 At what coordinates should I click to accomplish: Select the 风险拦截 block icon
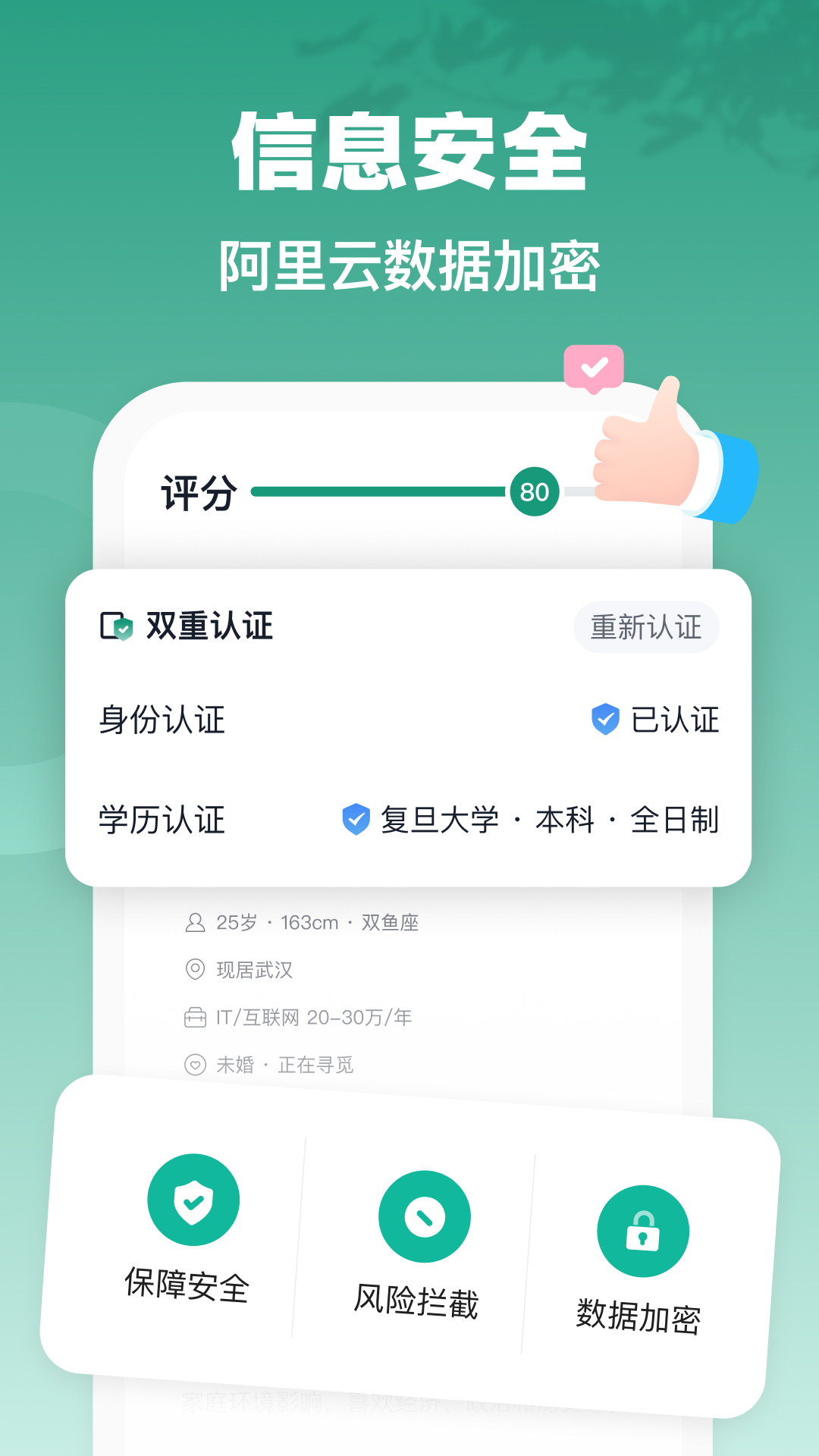(x=425, y=1216)
